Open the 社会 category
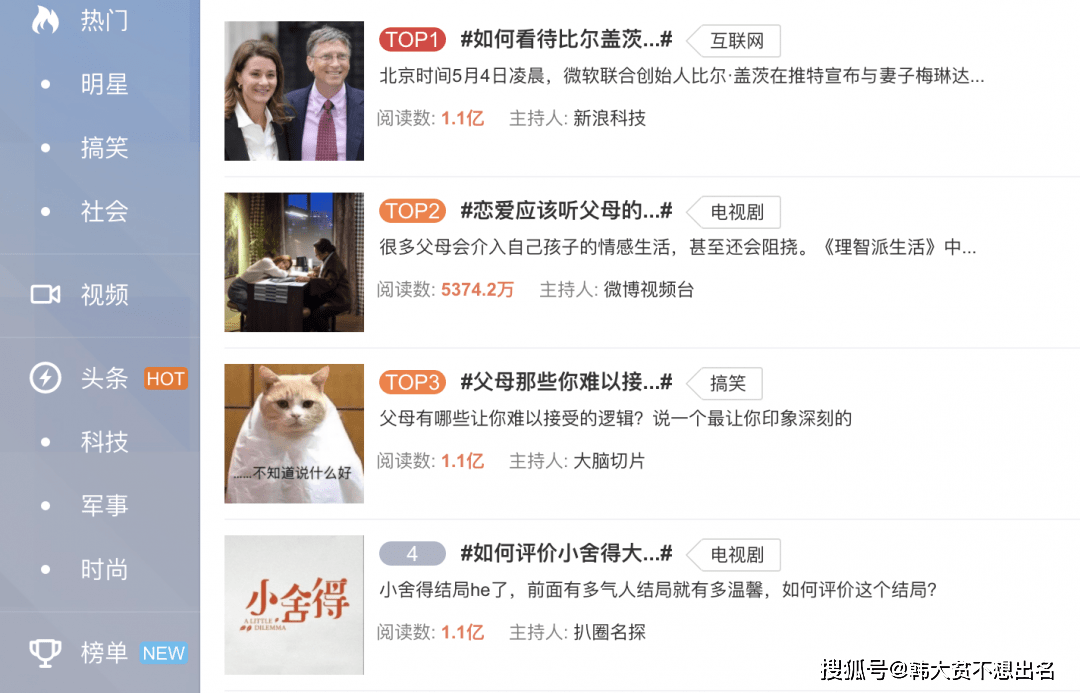1080x693 pixels. tap(104, 212)
